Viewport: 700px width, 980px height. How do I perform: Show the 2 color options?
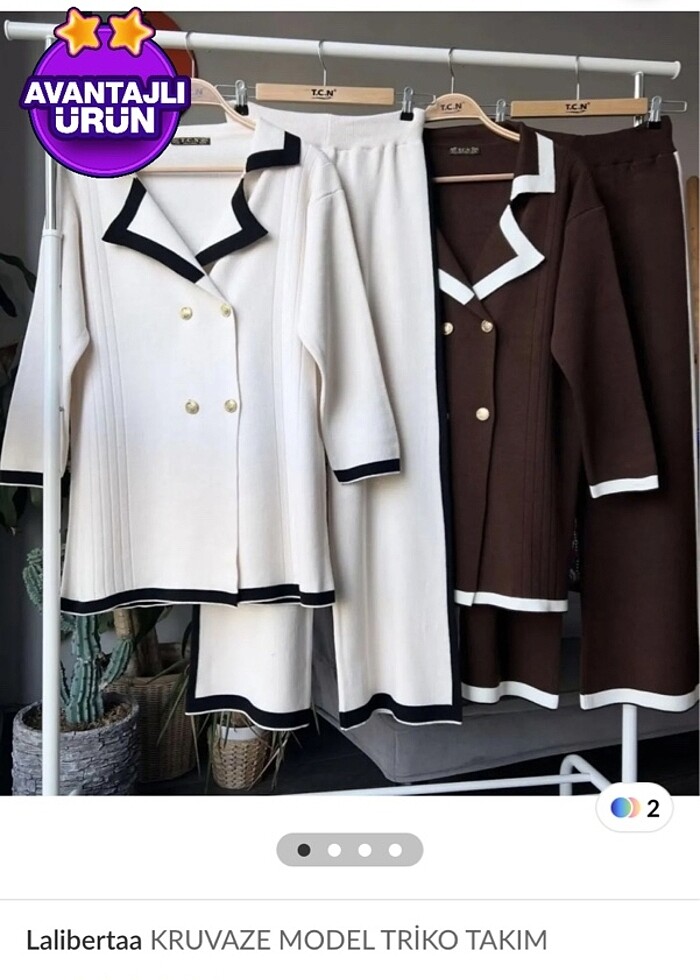click(635, 808)
